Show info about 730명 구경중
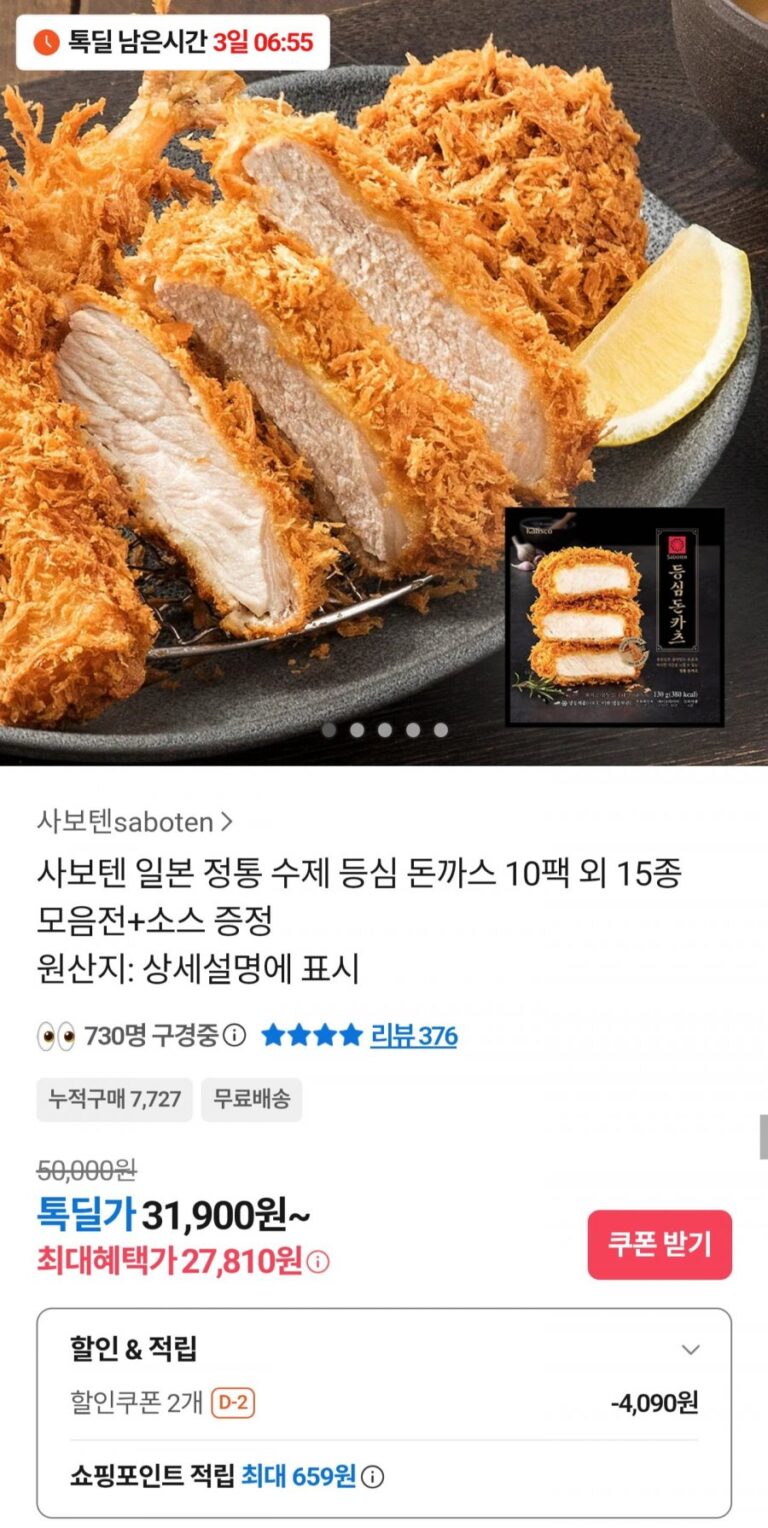This screenshot has width=768, height=1528. (x=233, y=1035)
